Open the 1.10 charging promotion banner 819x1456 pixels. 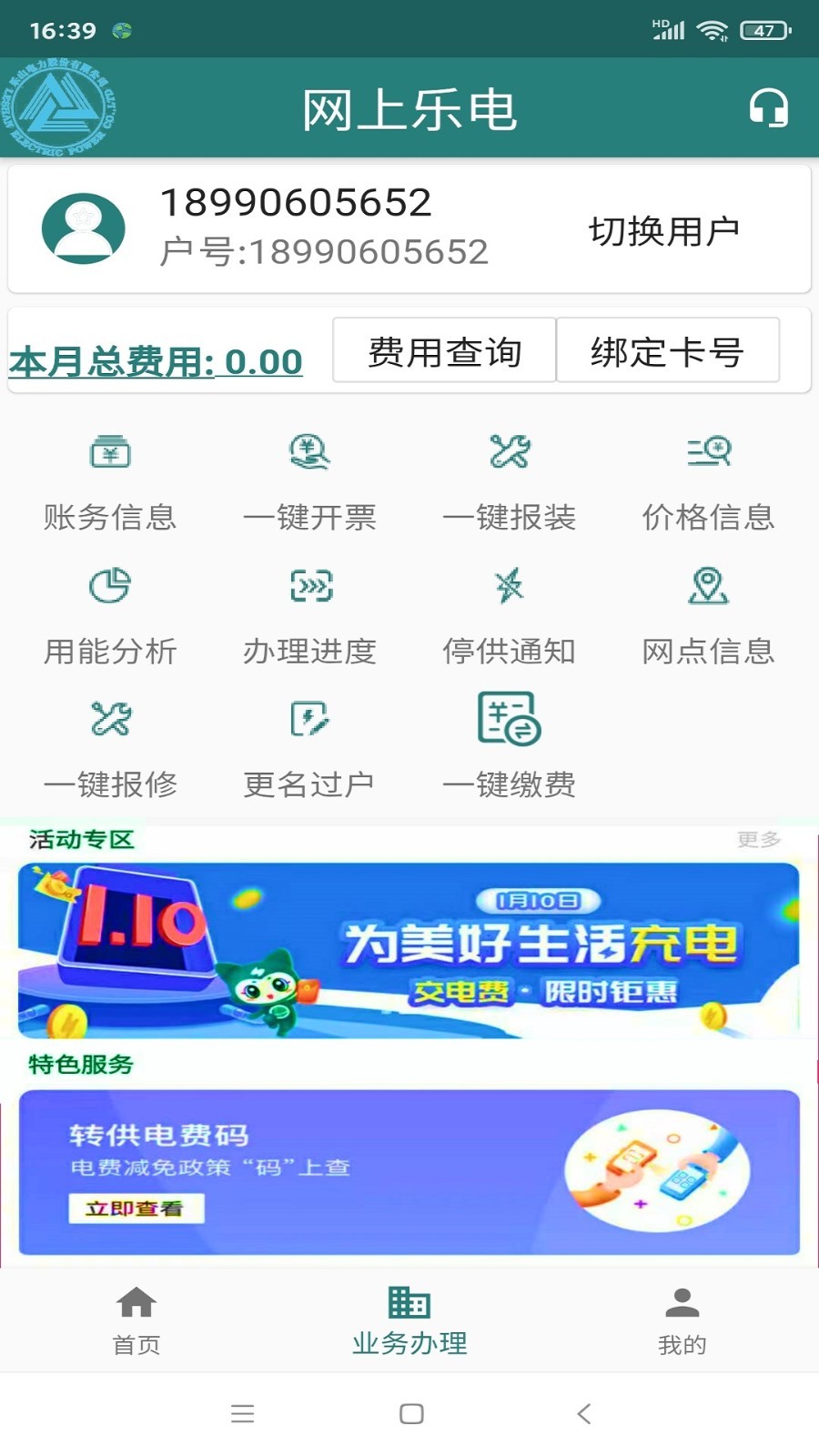[409, 948]
